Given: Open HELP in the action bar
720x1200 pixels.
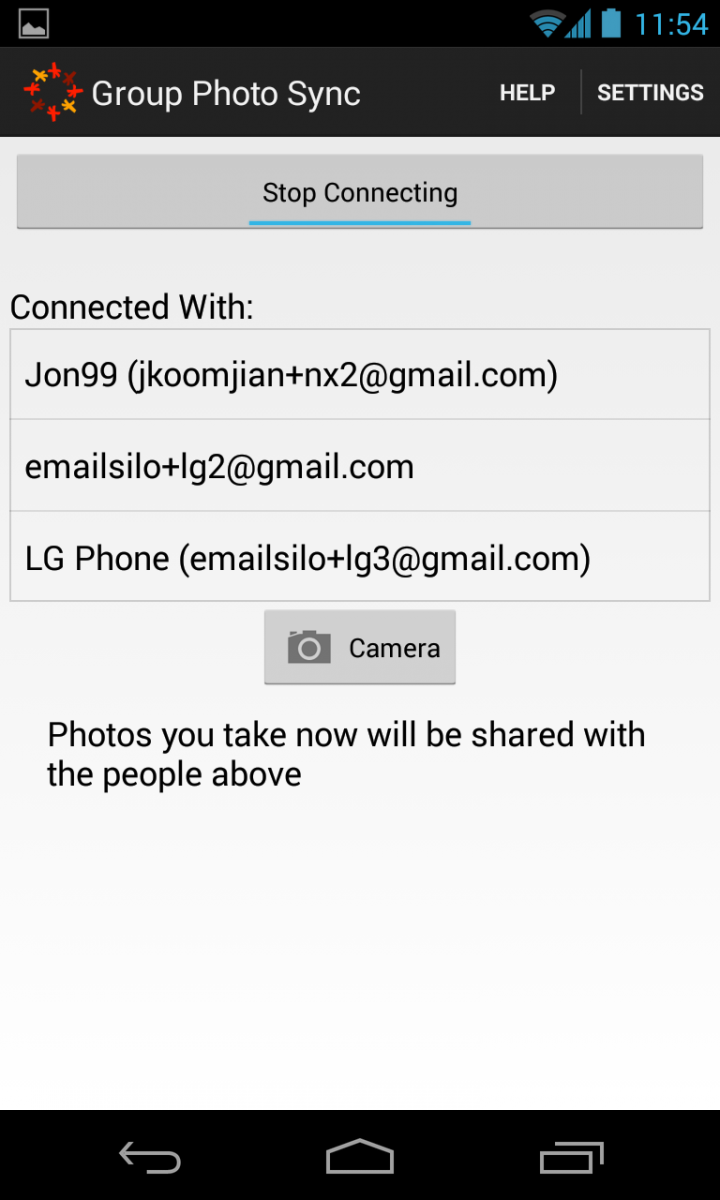Looking at the screenshot, I should tap(527, 93).
